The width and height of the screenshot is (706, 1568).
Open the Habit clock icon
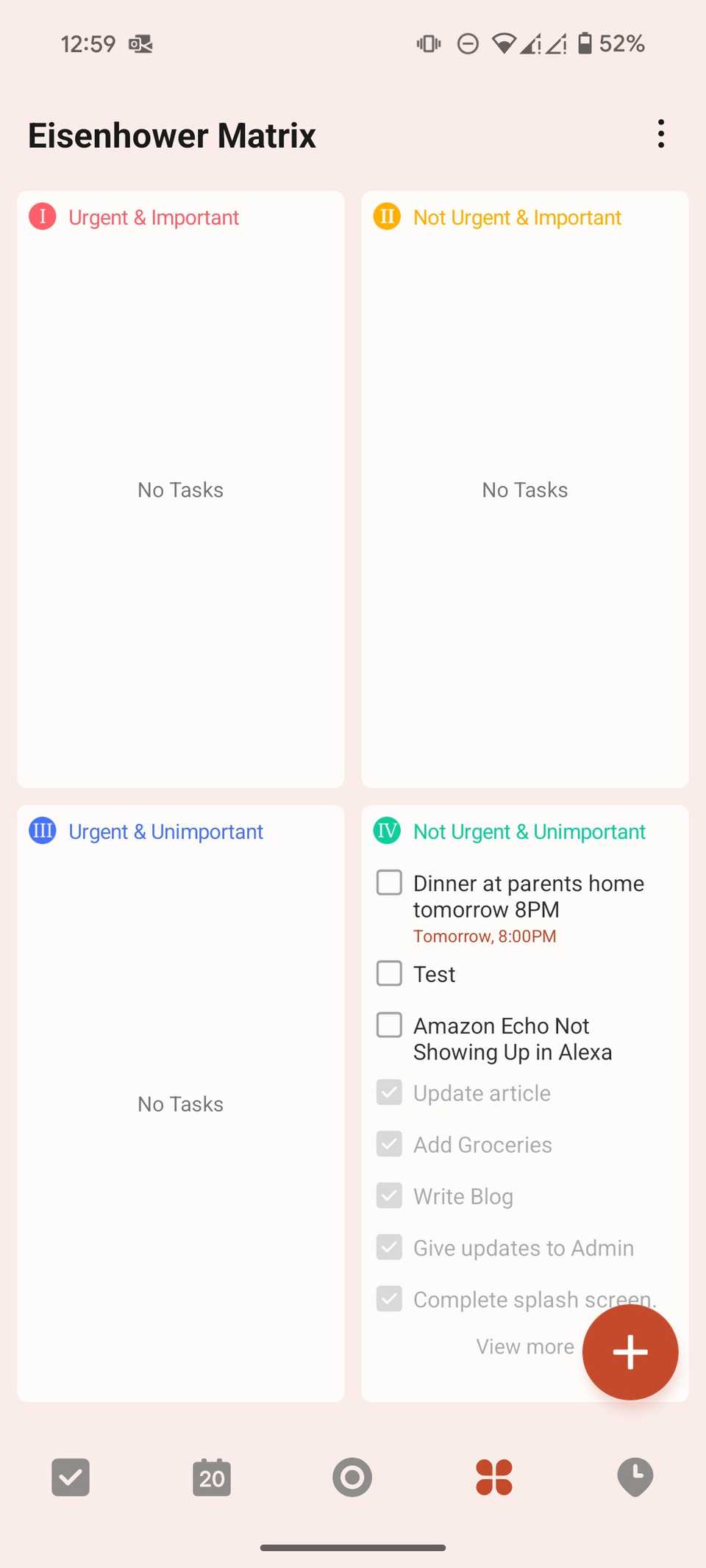click(x=635, y=1478)
